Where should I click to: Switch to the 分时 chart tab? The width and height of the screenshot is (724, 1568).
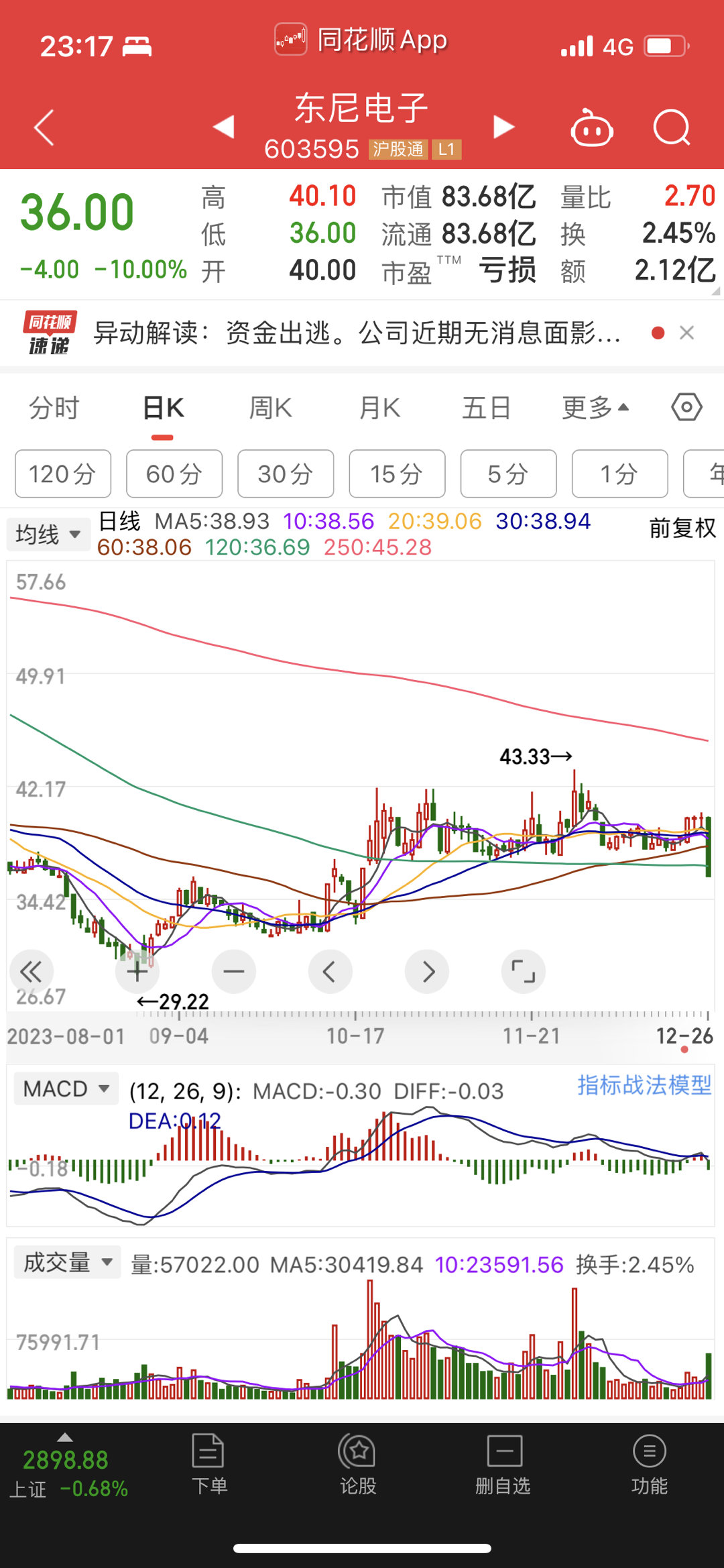[x=54, y=408]
